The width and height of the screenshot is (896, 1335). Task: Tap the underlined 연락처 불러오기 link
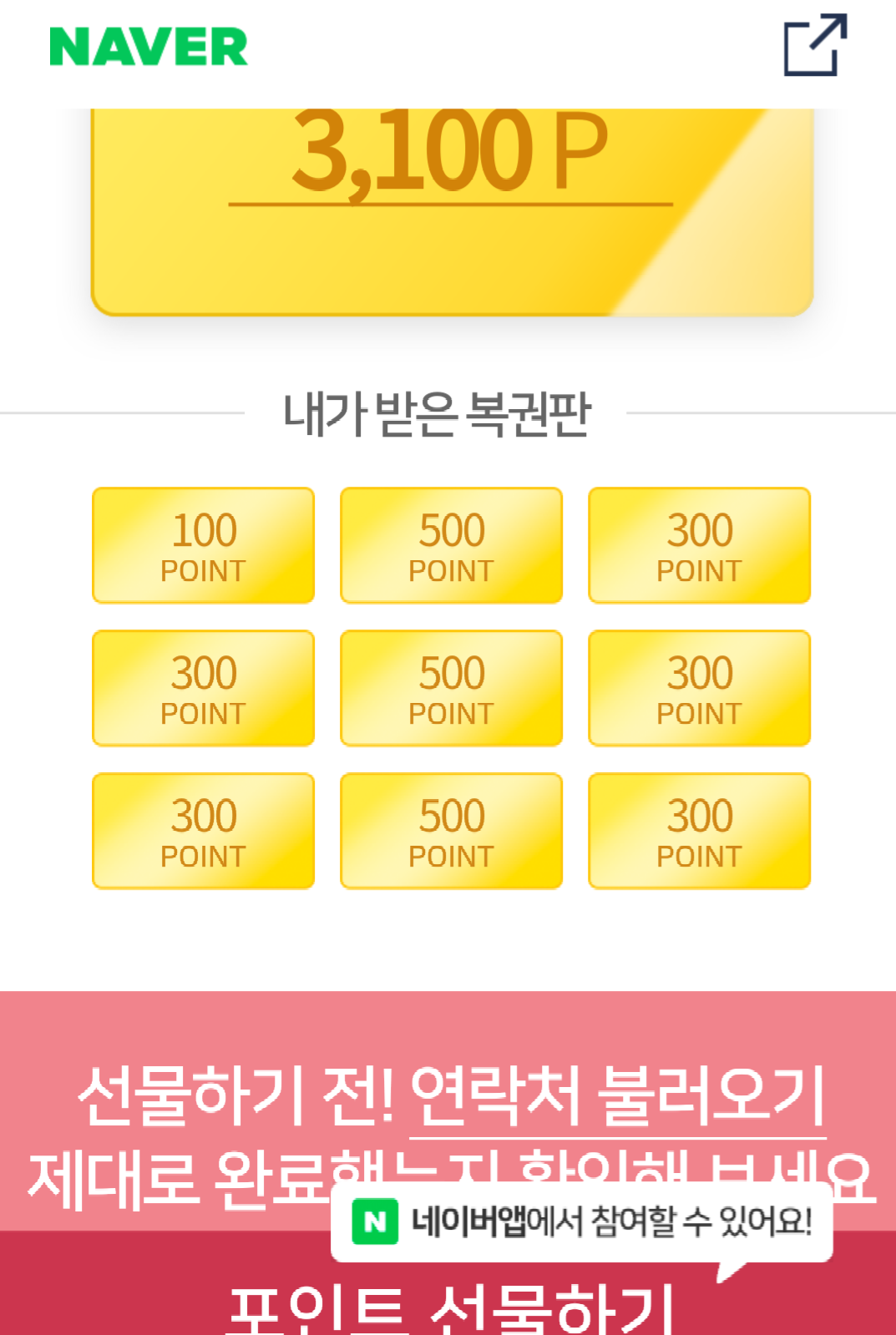618,1096
